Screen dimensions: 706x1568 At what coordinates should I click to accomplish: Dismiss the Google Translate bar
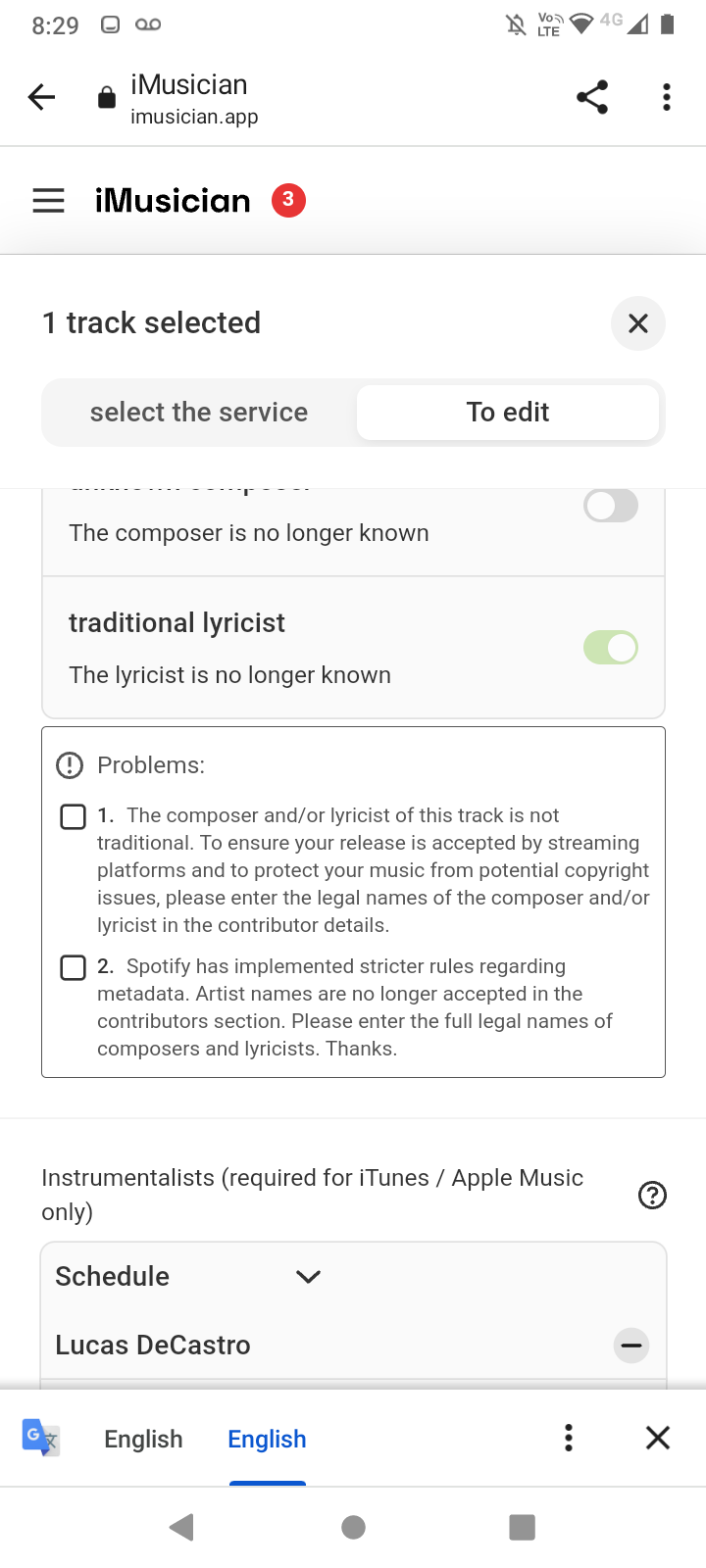coord(658,1438)
